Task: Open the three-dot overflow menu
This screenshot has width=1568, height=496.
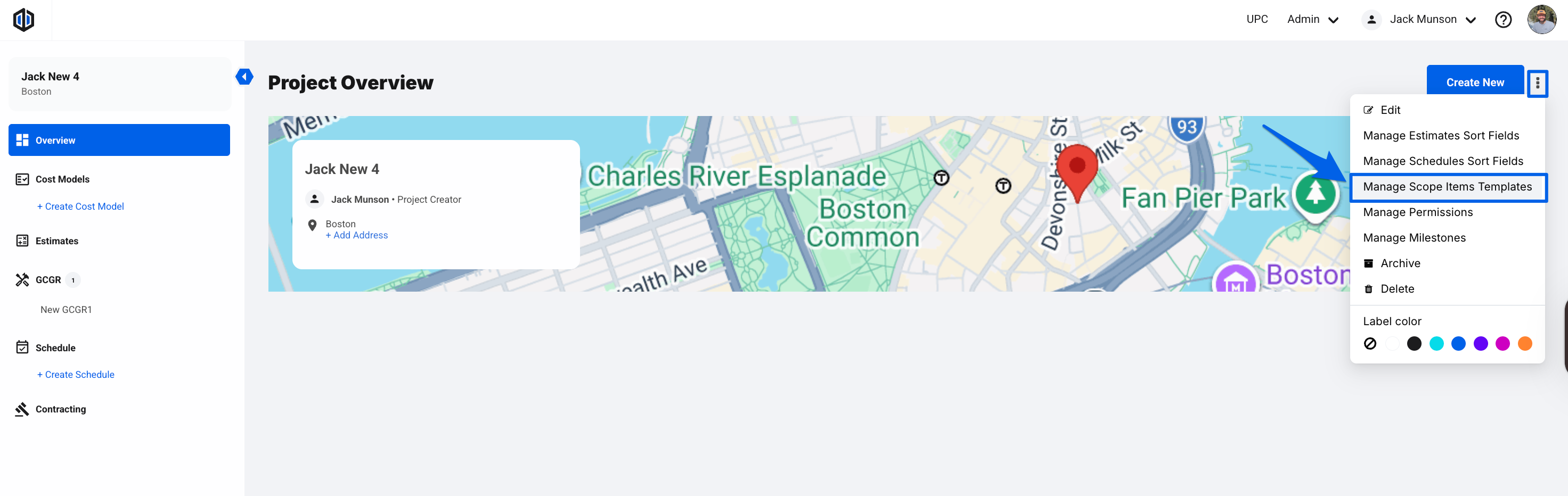Action: [1537, 82]
